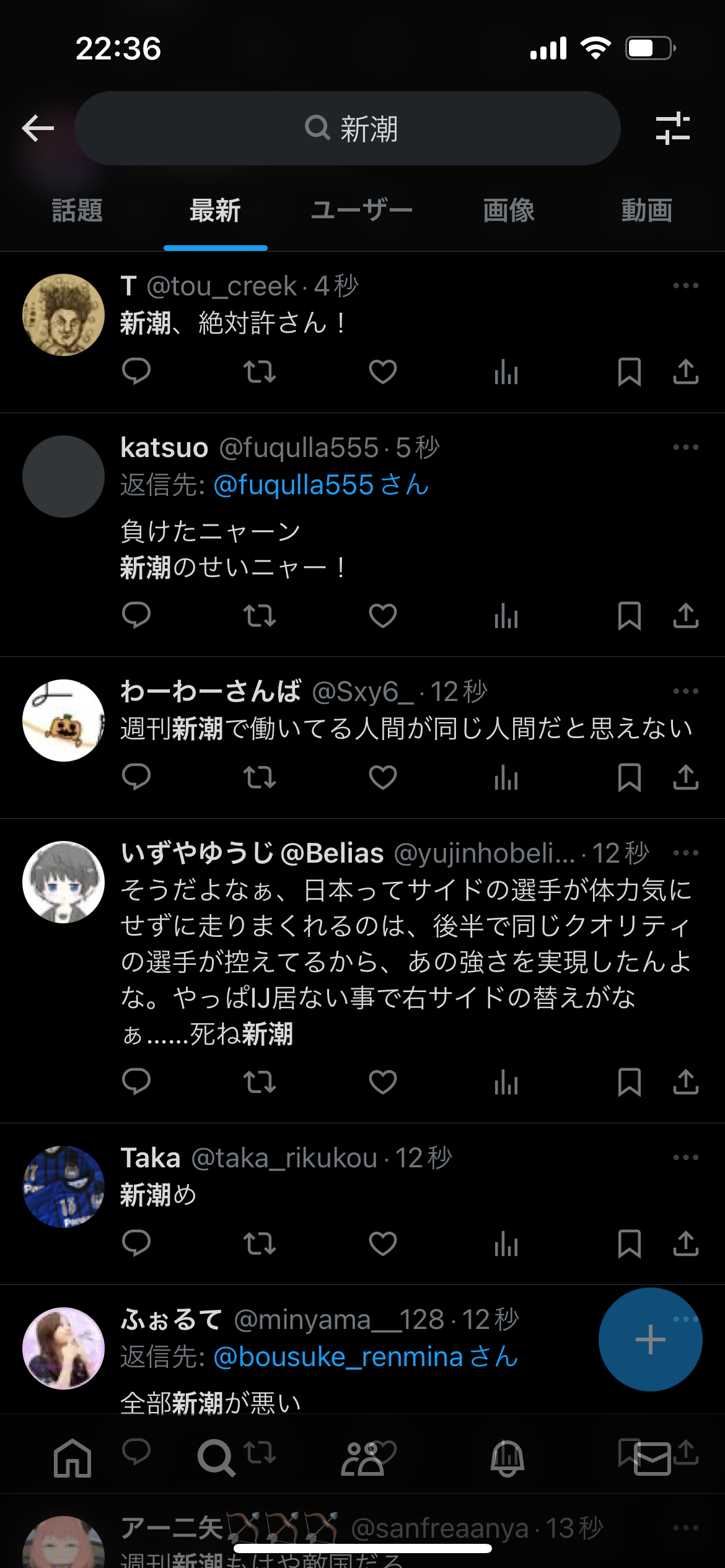Share the post by Taka
Viewport: 725px width, 1568px height.
(x=686, y=1244)
